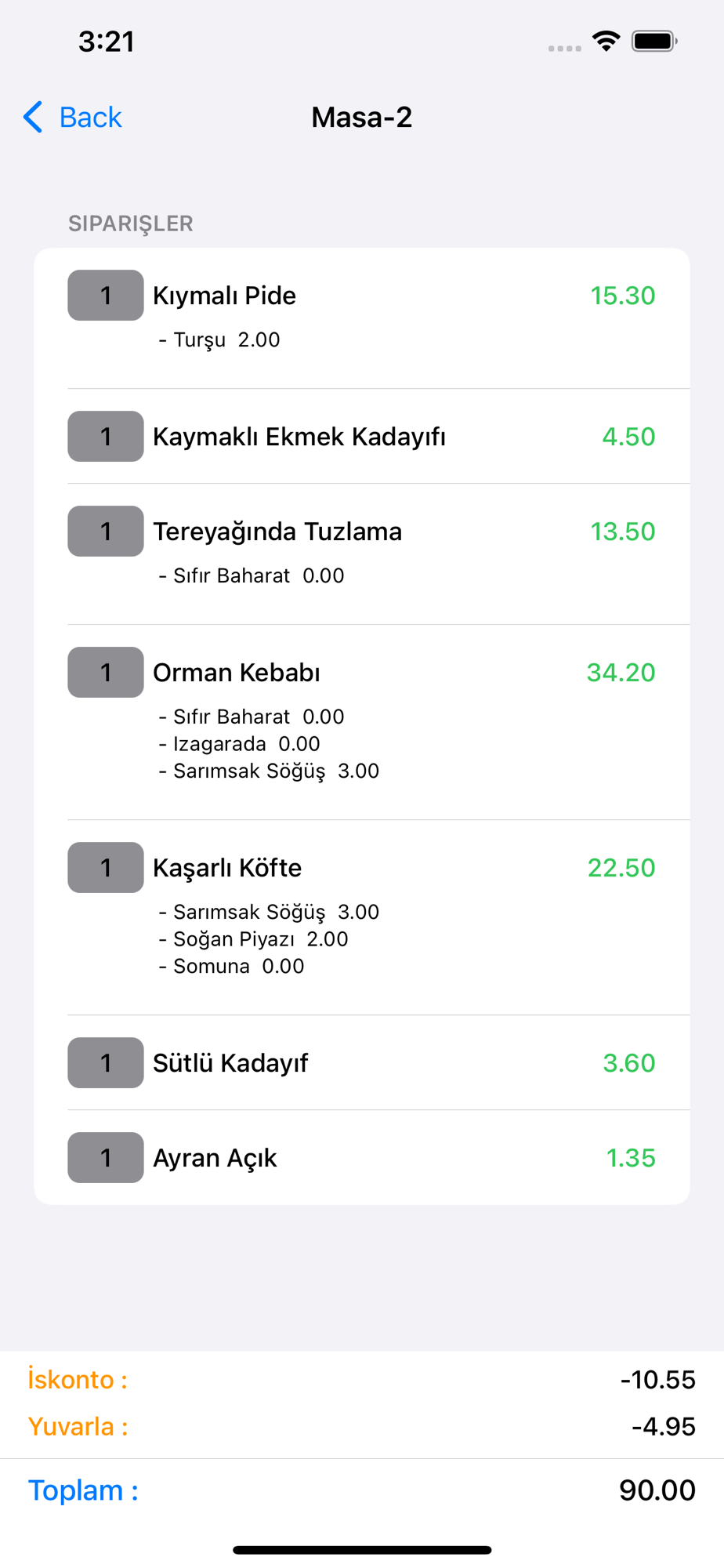Select the Kaymaklı Ekmek Kadayıfı order
The width and height of the screenshot is (724, 1568).
click(x=362, y=437)
